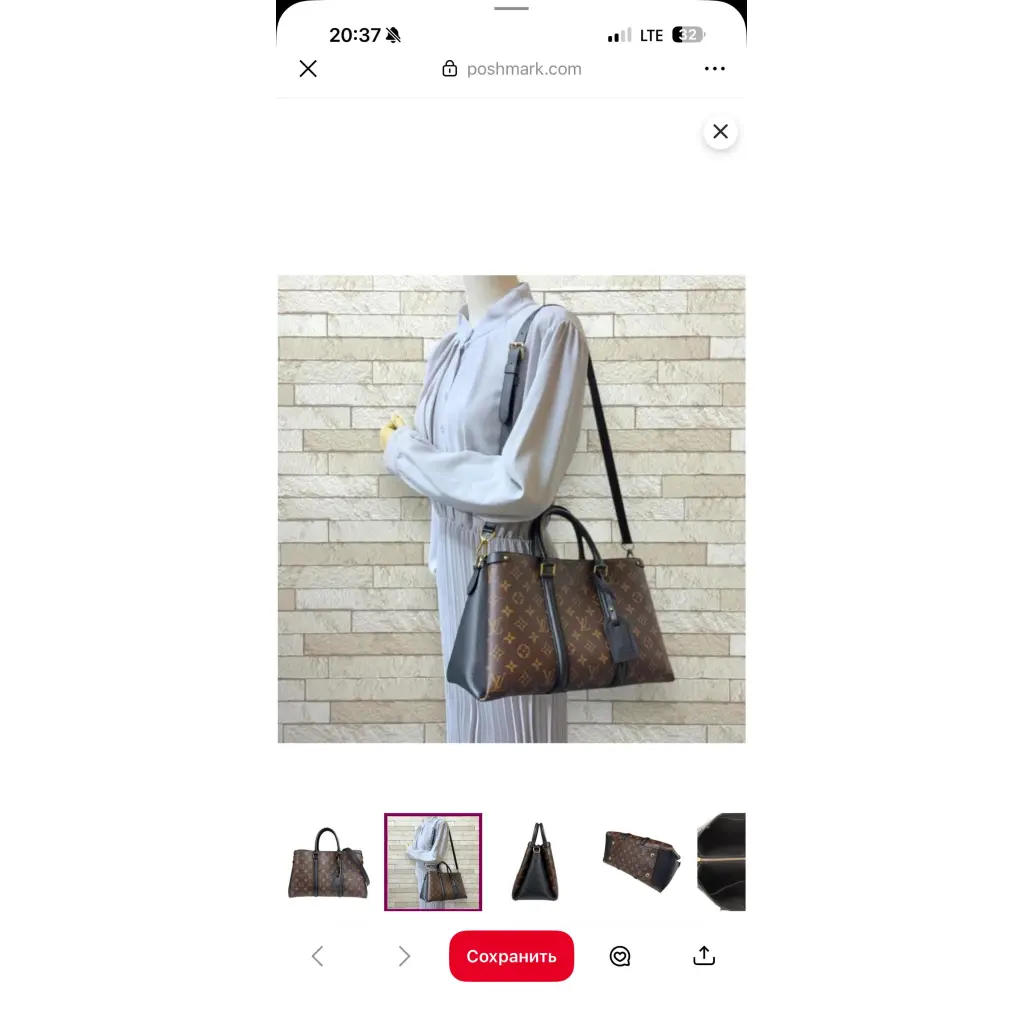The width and height of the screenshot is (1024, 1024).
Task: Select the bag bottom view thumbnail
Action: (x=641, y=862)
